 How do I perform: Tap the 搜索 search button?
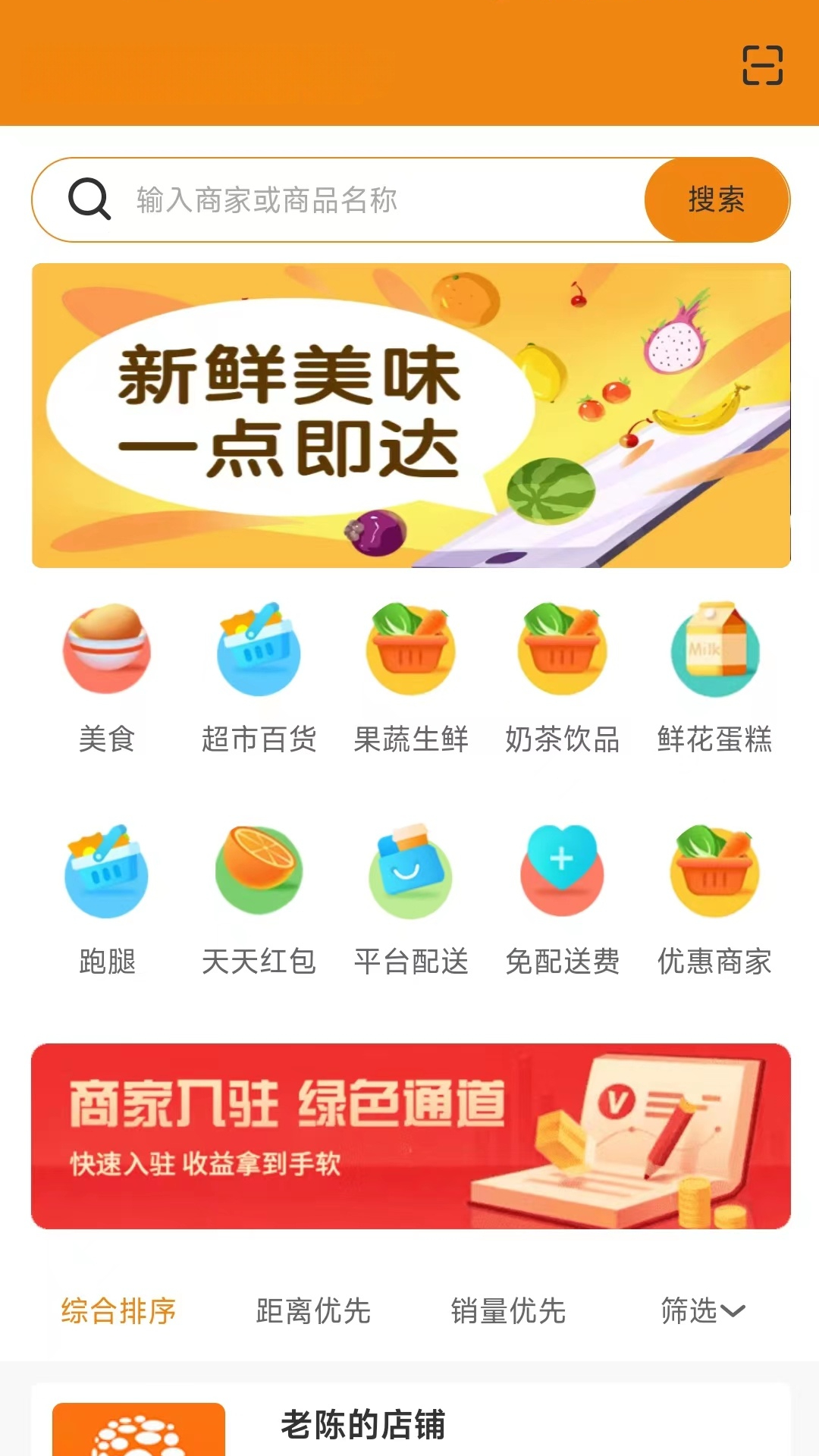(716, 200)
